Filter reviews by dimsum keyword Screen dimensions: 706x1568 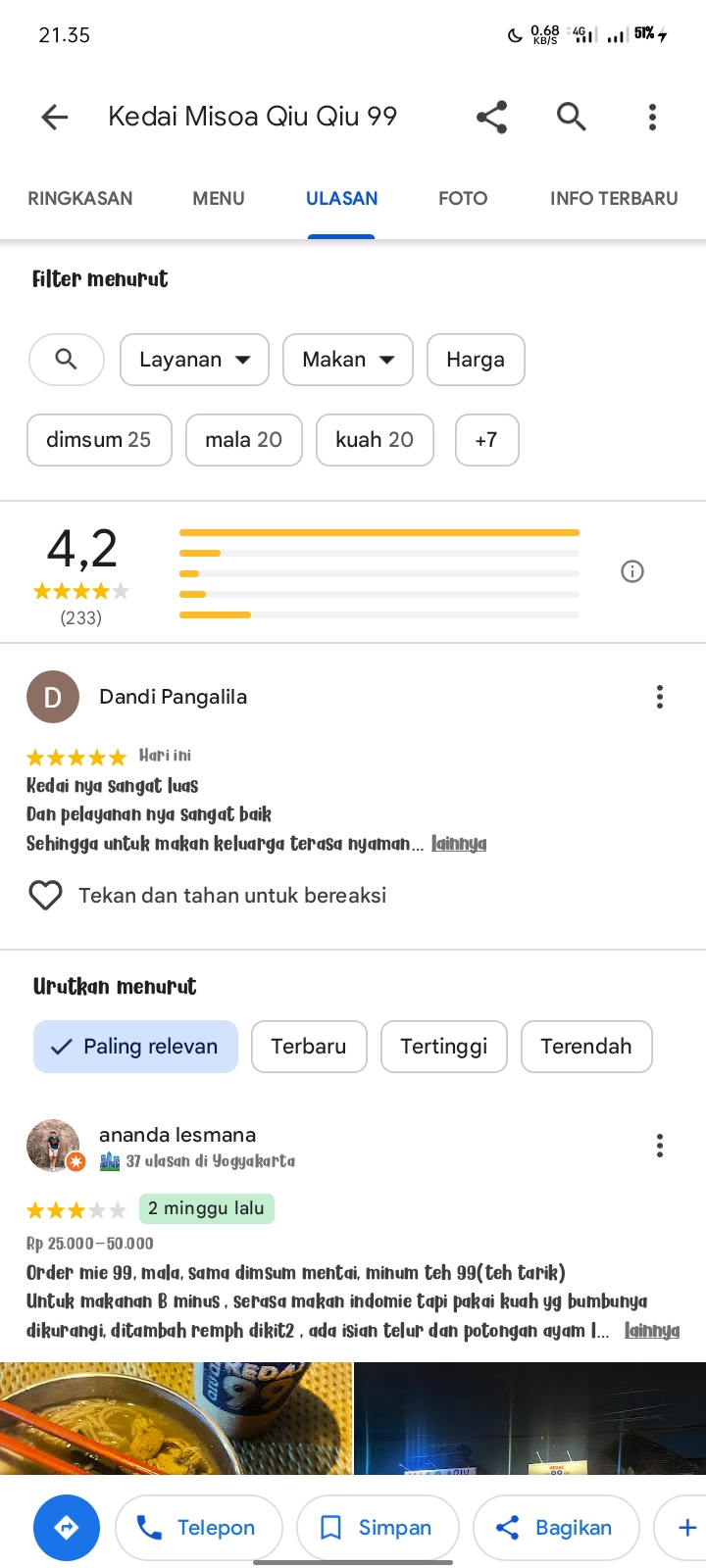tap(99, 440)
